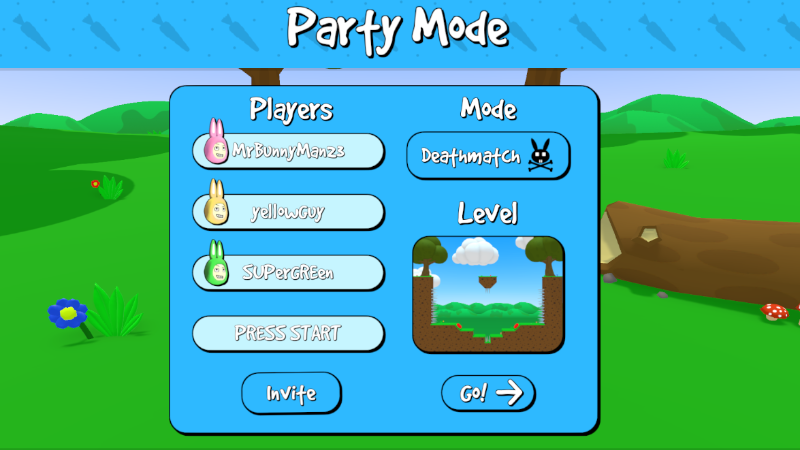
Task: Select the MrBunnyMan23 player slot
Action: 289,152
